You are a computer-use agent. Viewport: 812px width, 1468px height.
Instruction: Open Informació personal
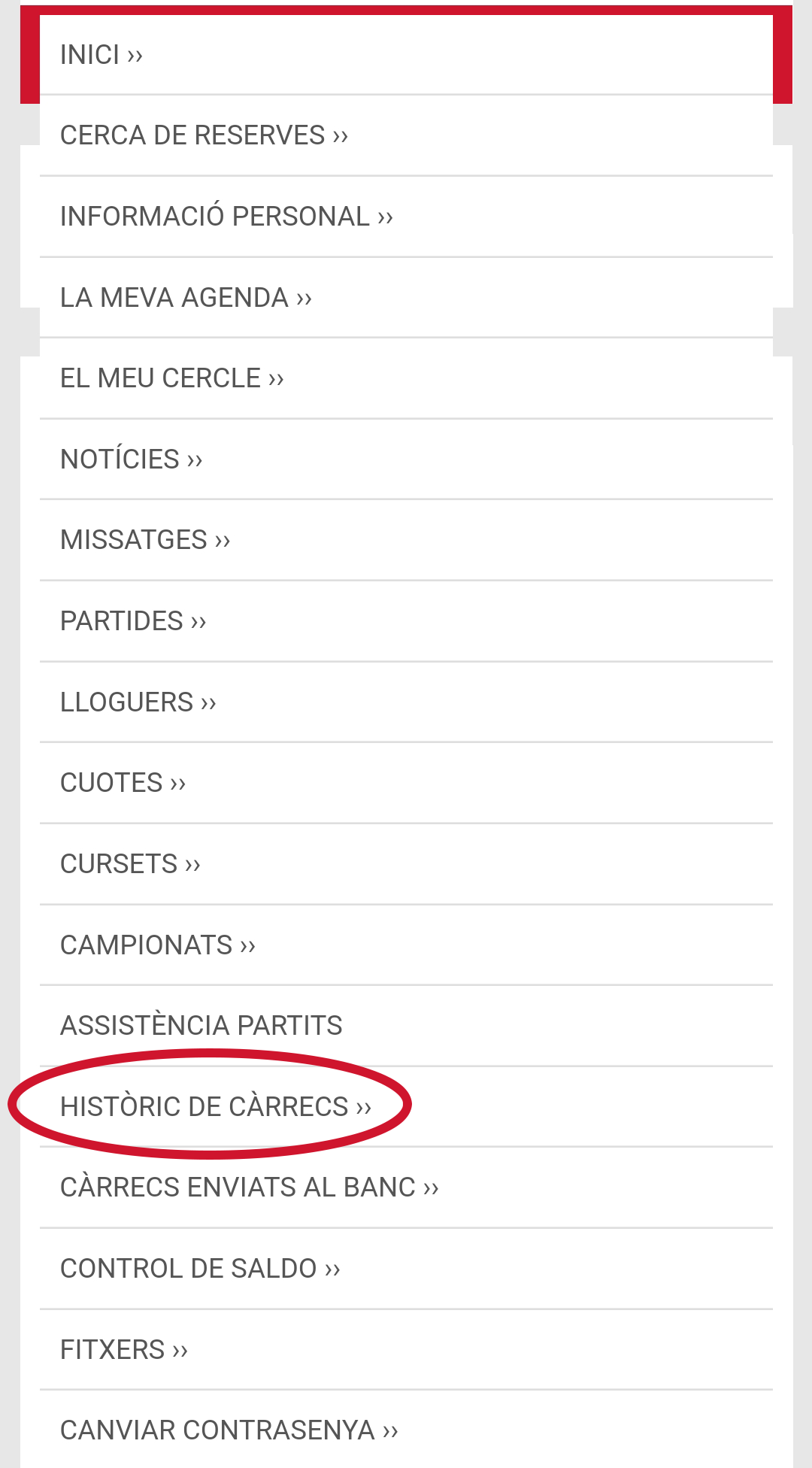click(226, 217)
